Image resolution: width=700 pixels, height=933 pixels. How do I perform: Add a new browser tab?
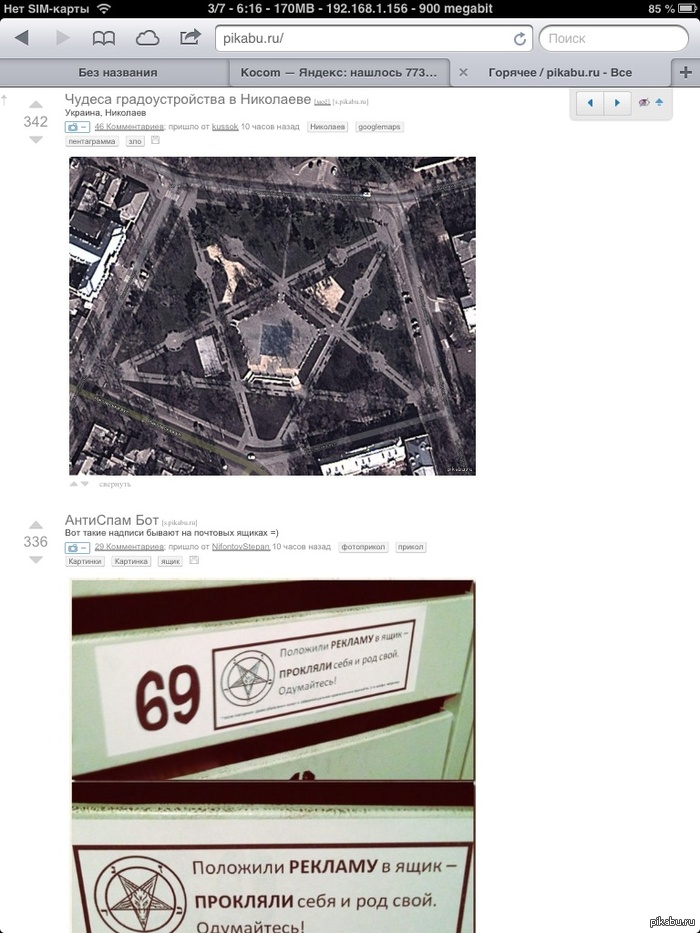(x=685, y=72)
